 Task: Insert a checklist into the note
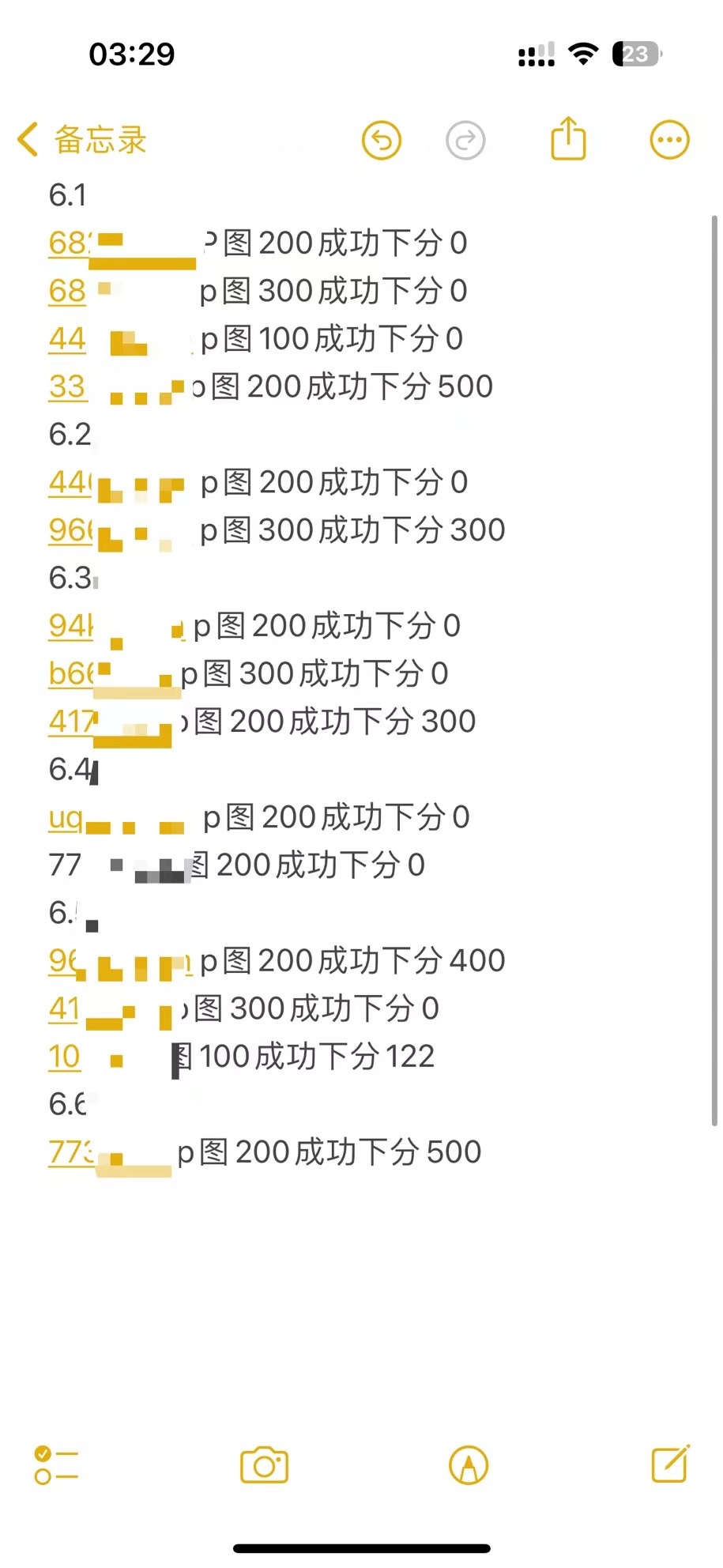click(56, 1465)
